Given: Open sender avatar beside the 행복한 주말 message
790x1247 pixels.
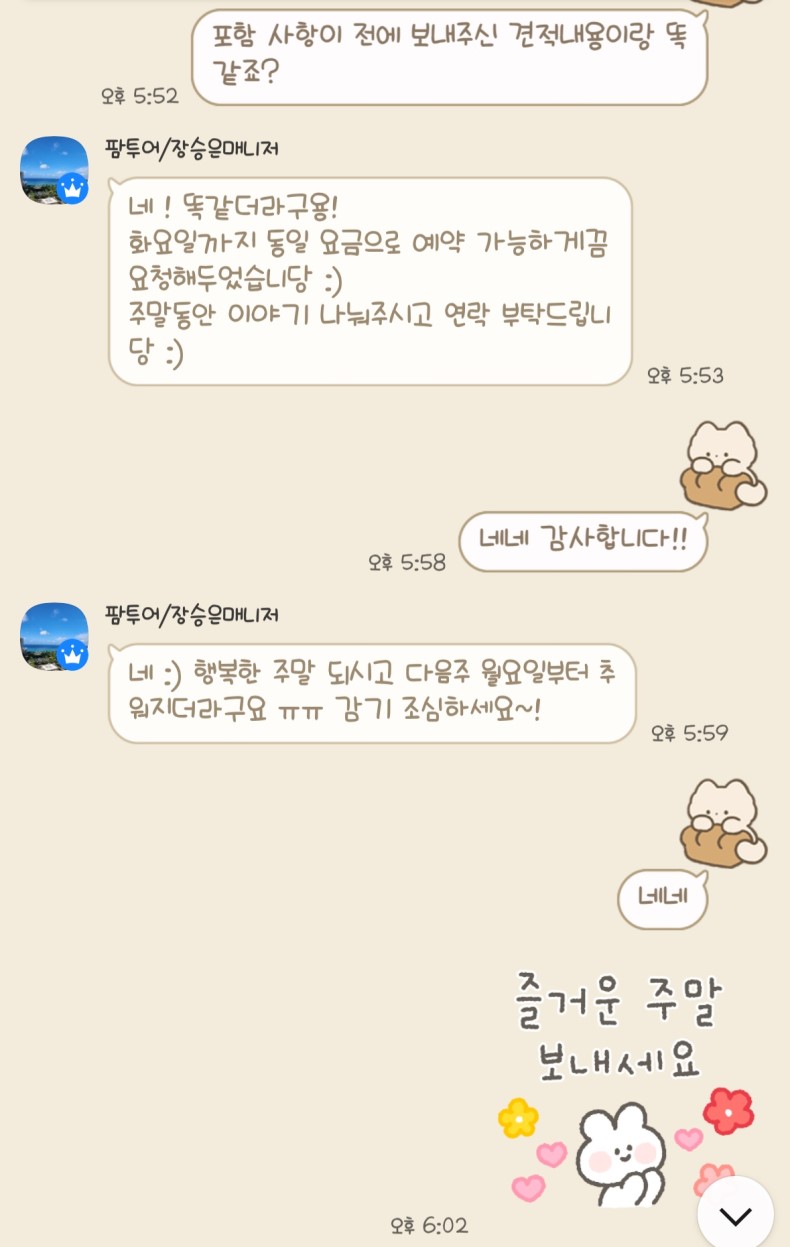Looking at the screenshot, I should click(54, 636).
